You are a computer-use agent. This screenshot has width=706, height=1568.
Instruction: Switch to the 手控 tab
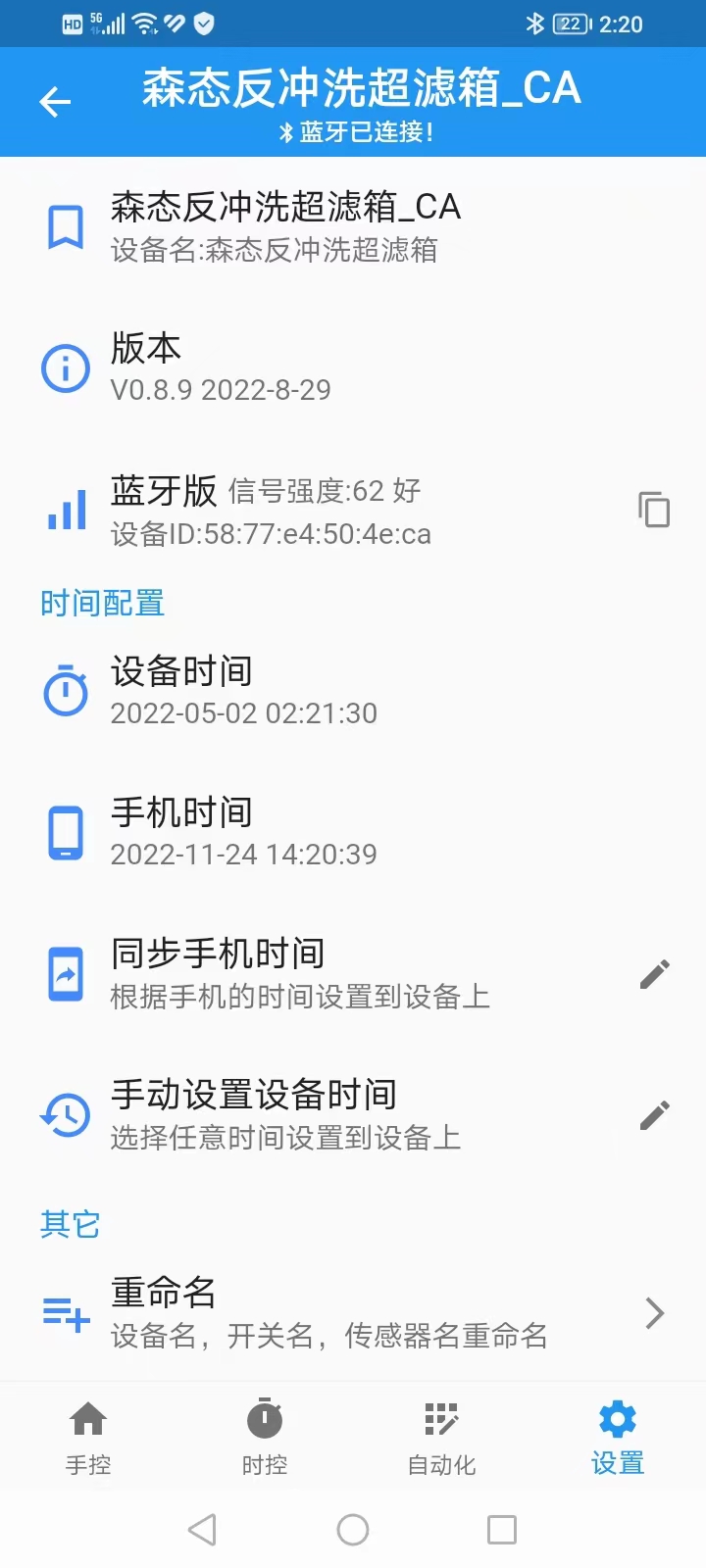[87, 1436]
